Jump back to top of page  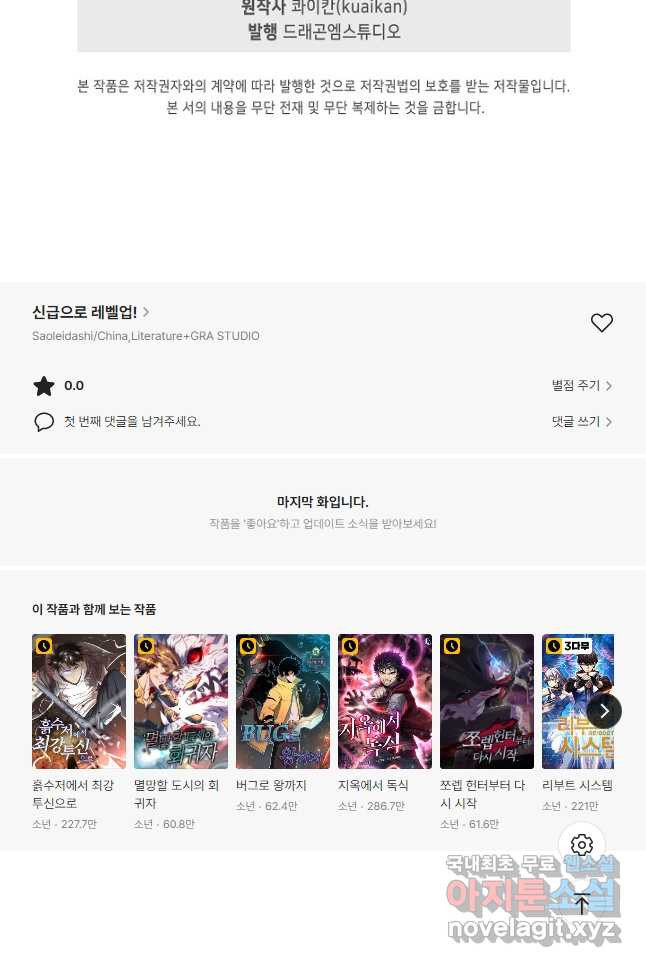[x=582, y=904]
